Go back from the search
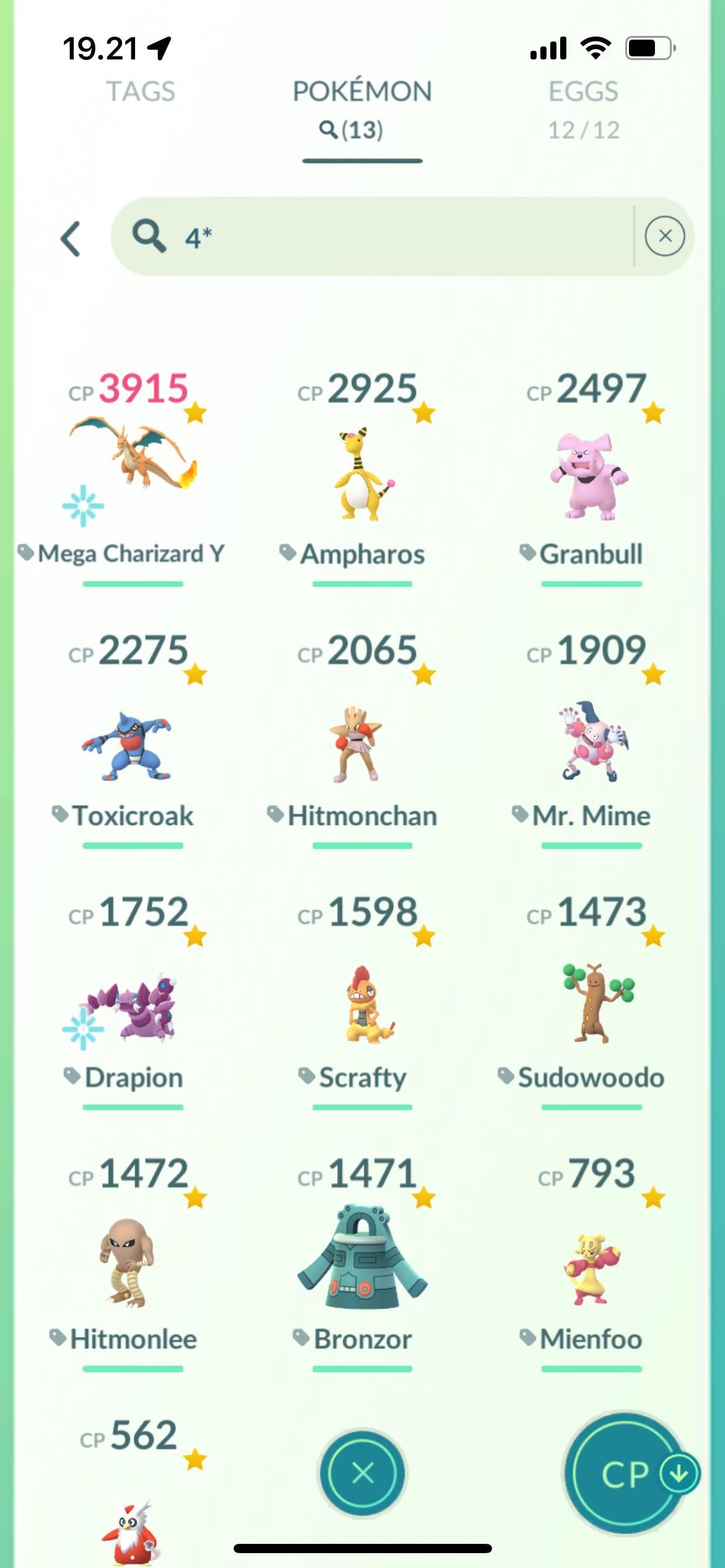The height and width of the screenshot is (1568, 725). (x=71, y=238)
